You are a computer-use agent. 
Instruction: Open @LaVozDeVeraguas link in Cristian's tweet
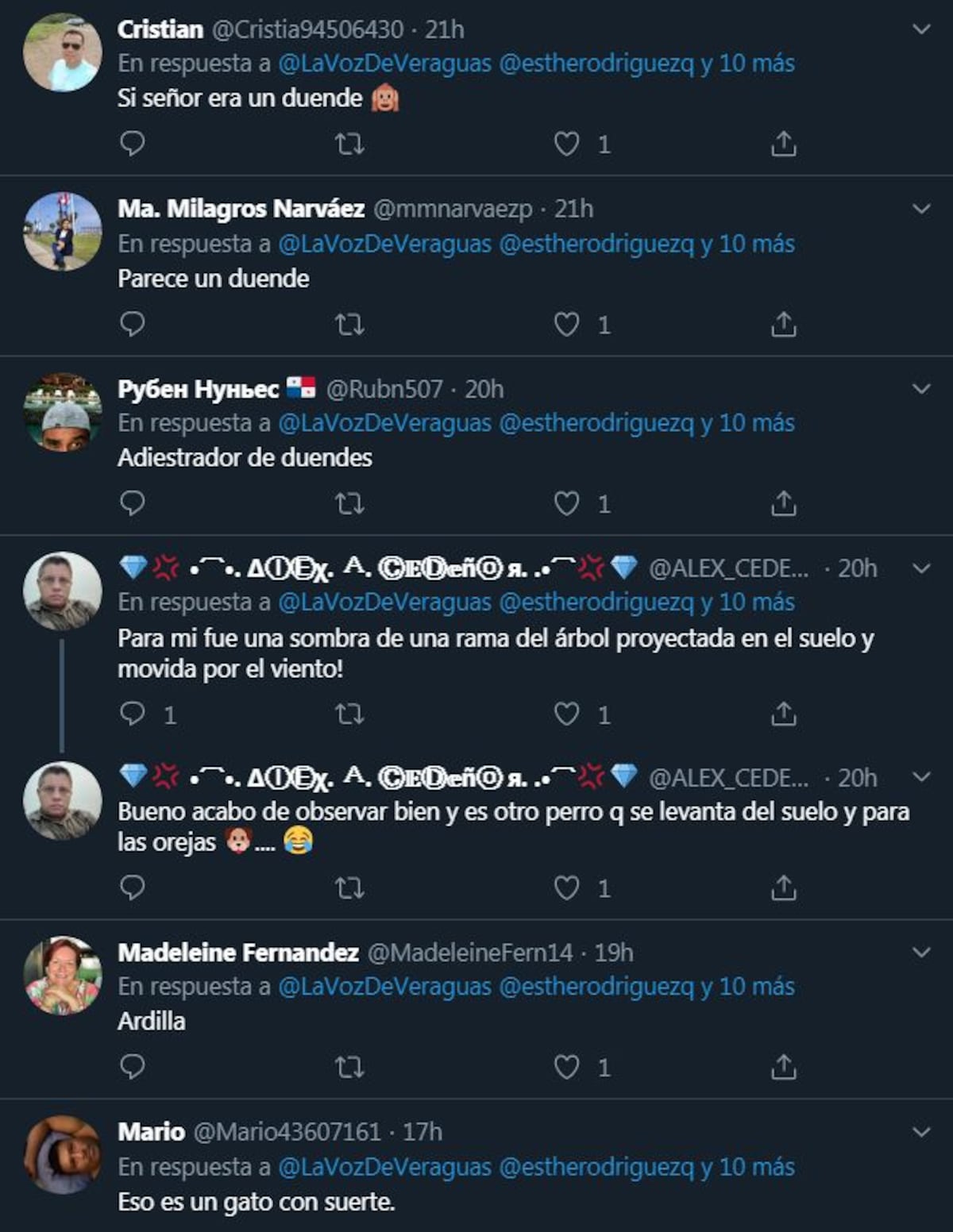click(x=384, y=64)
